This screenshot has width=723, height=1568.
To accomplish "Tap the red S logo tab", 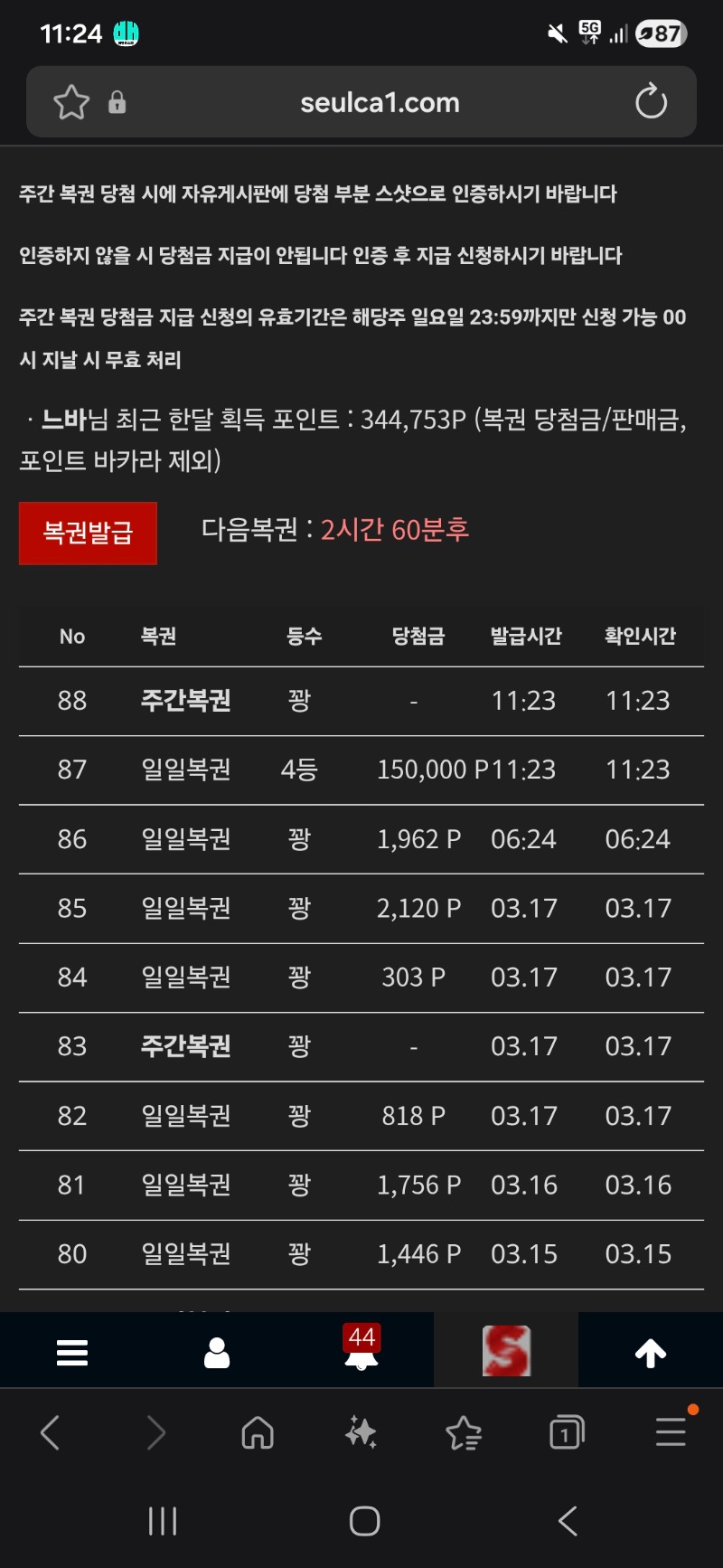I will coord(506,1351).
